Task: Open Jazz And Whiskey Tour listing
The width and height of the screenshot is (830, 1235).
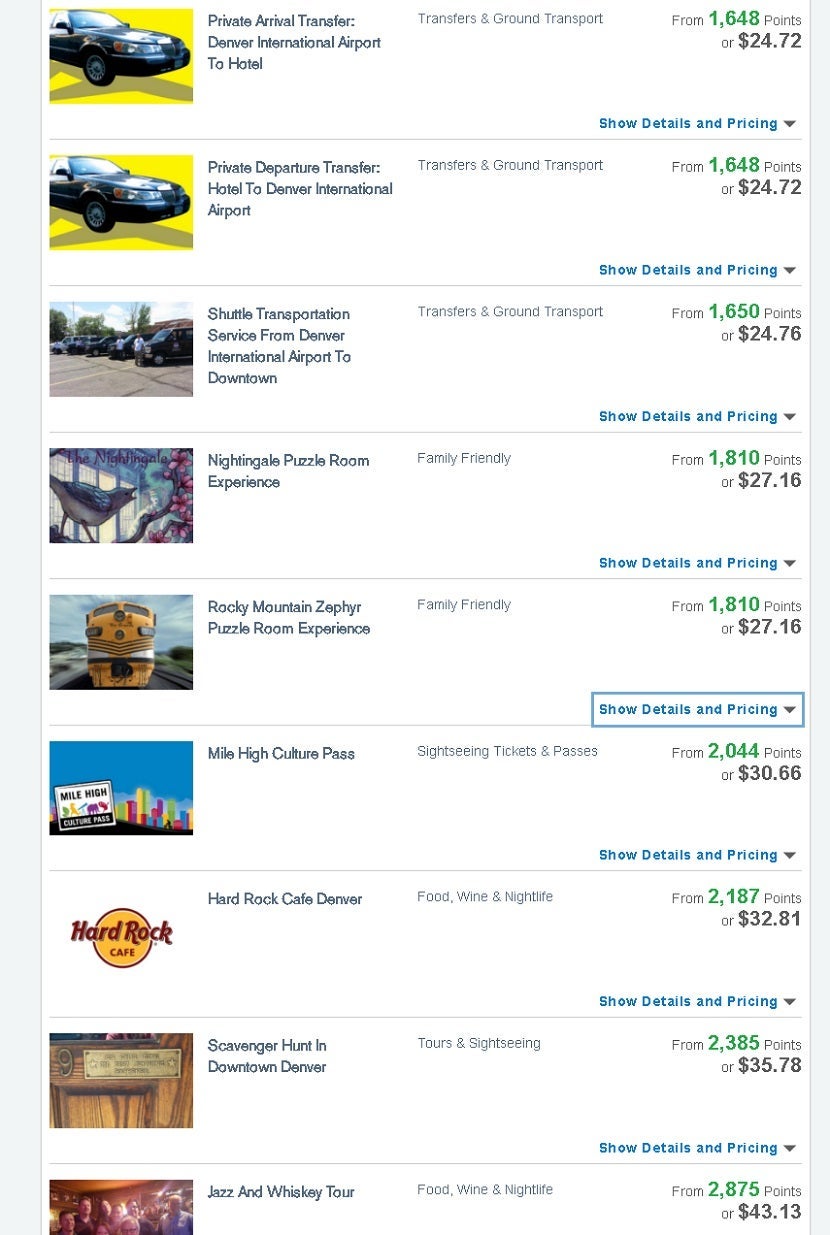Action: pos(281,1192)
